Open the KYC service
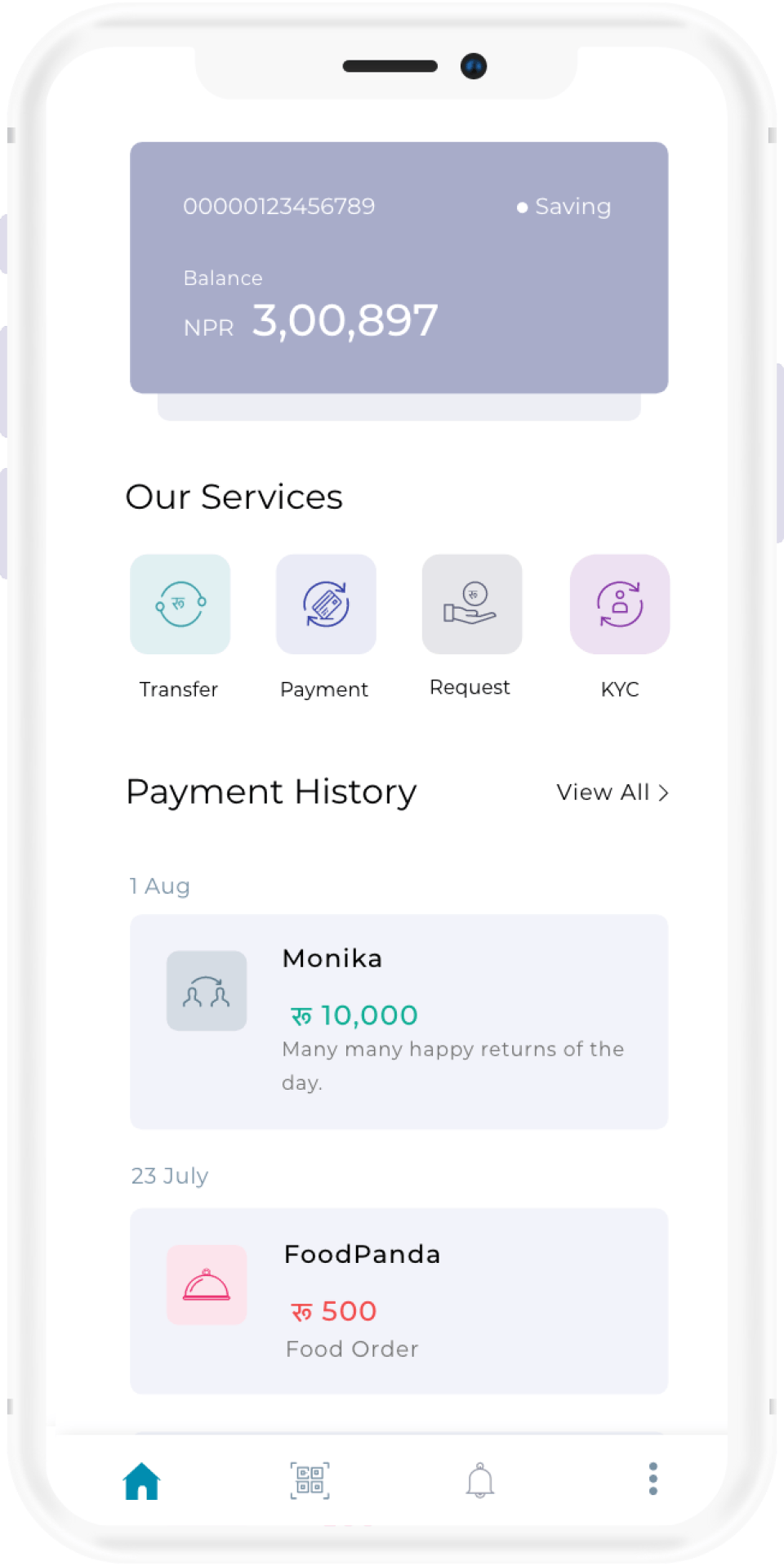784x1566 pixels. [619, 605]
